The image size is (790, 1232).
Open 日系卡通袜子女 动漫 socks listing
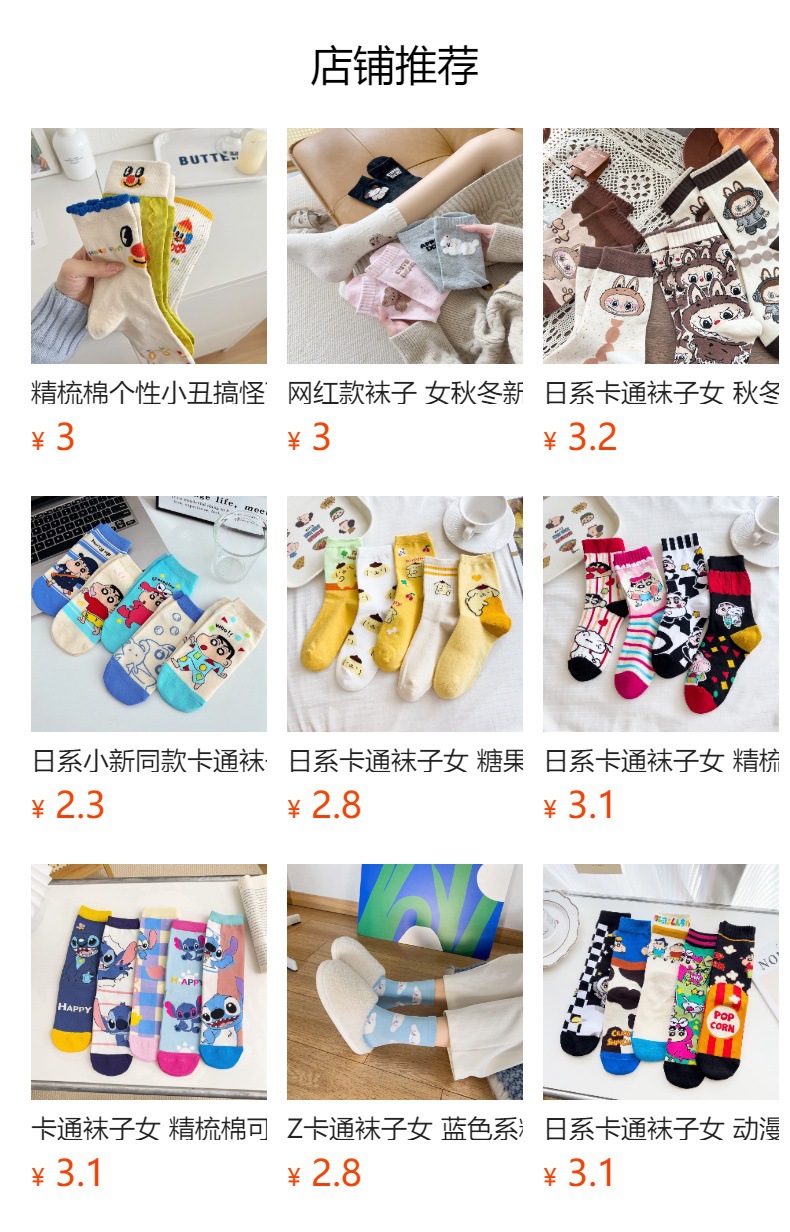pos(660,982)
